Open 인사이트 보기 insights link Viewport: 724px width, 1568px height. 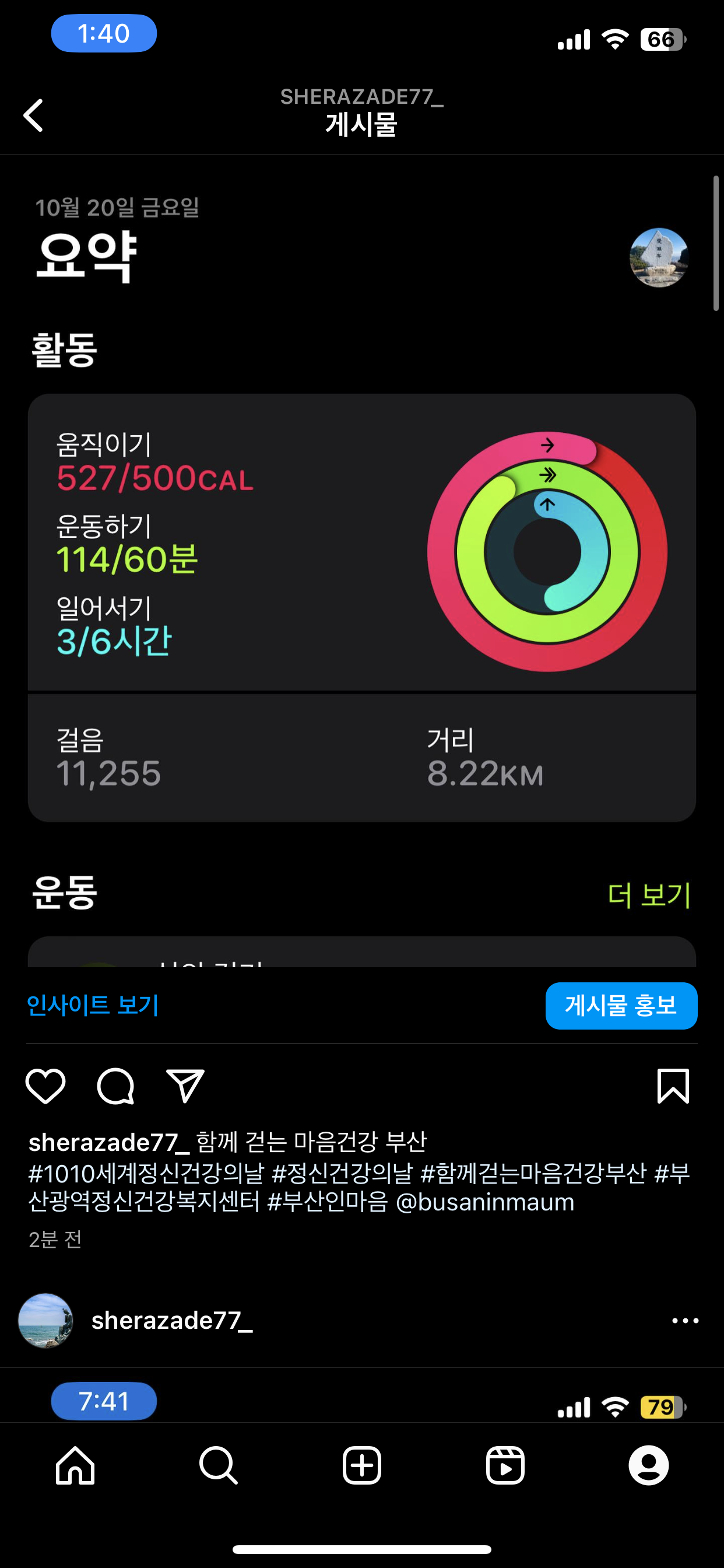(x=93, y=1005)
